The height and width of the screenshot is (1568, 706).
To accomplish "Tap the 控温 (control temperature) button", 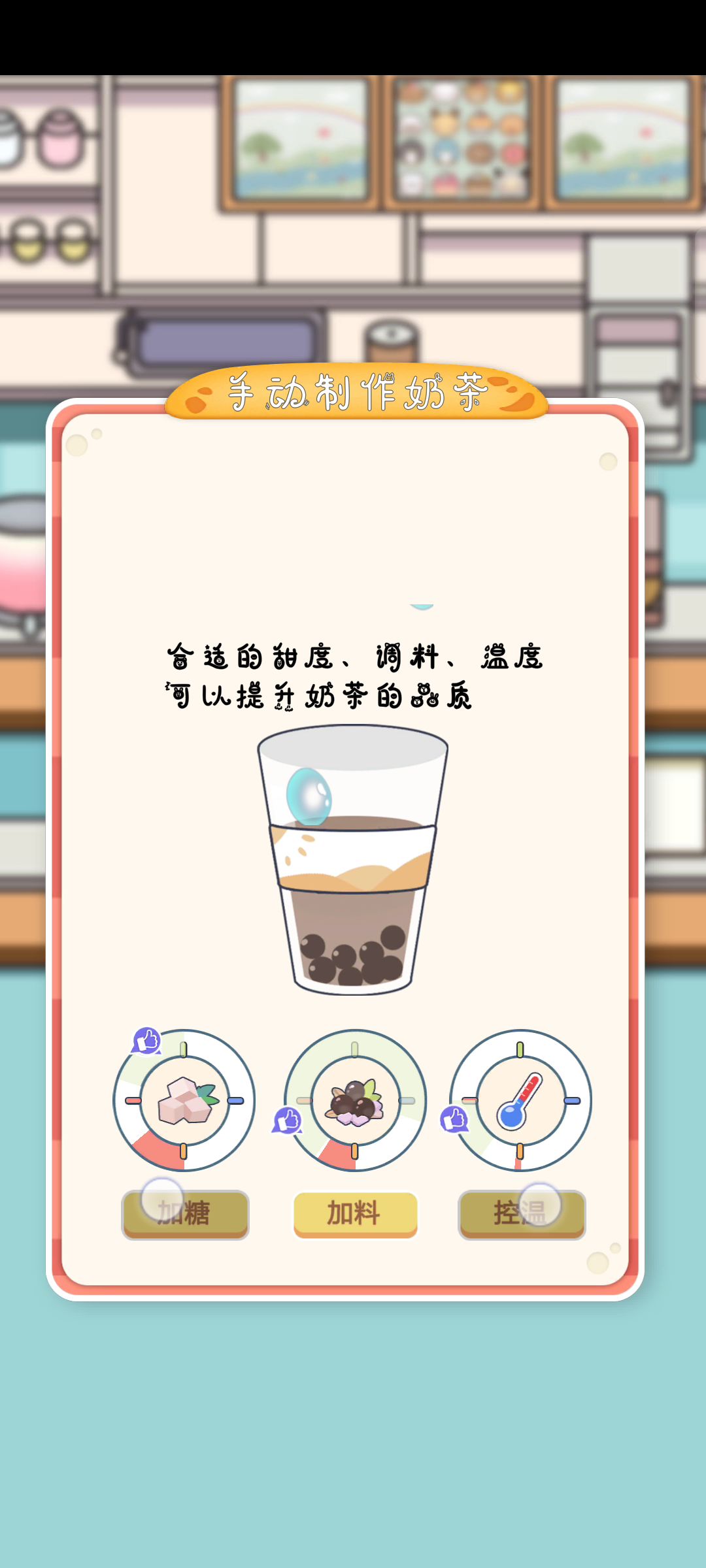I will [x=522, y=1214].
